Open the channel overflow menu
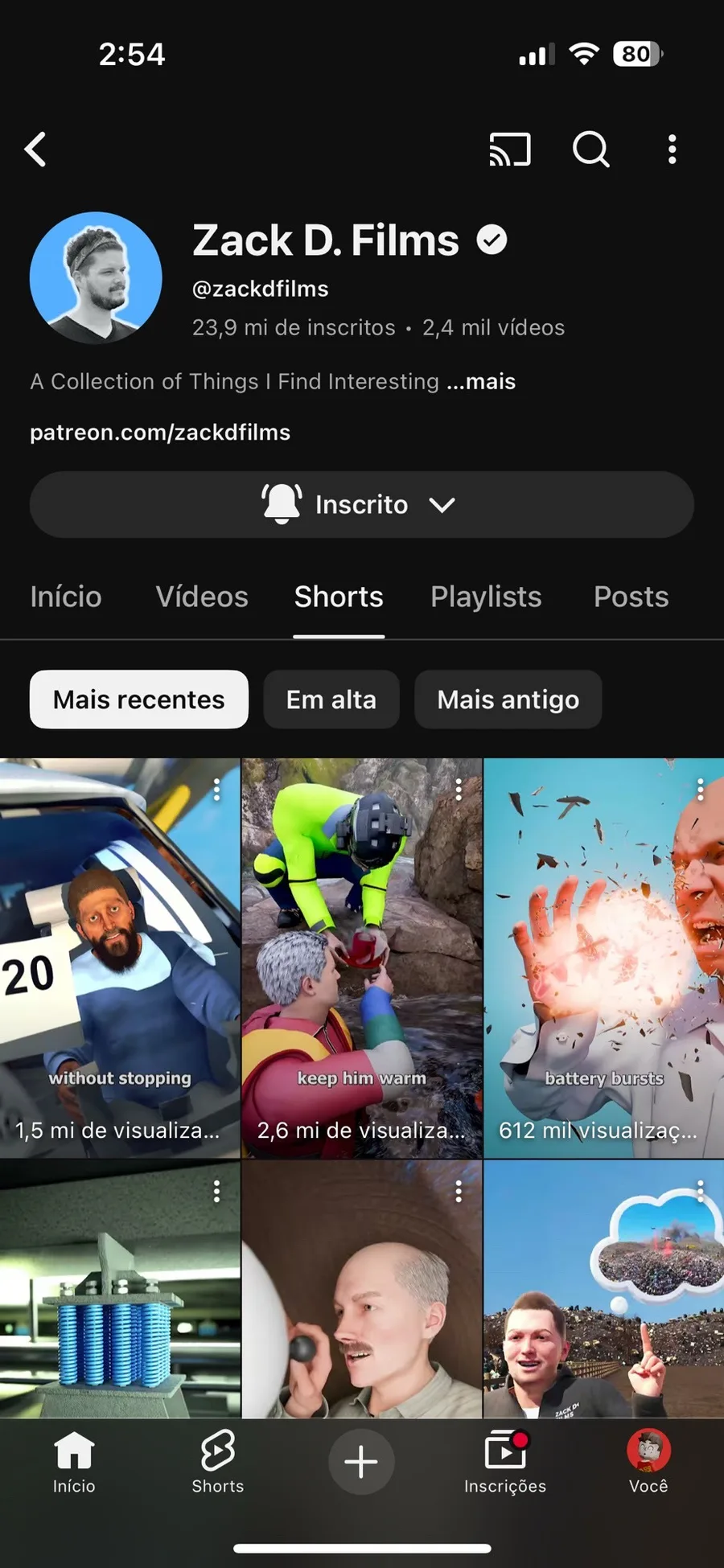This screenshot has width=724, height=1568. (673, 150)
